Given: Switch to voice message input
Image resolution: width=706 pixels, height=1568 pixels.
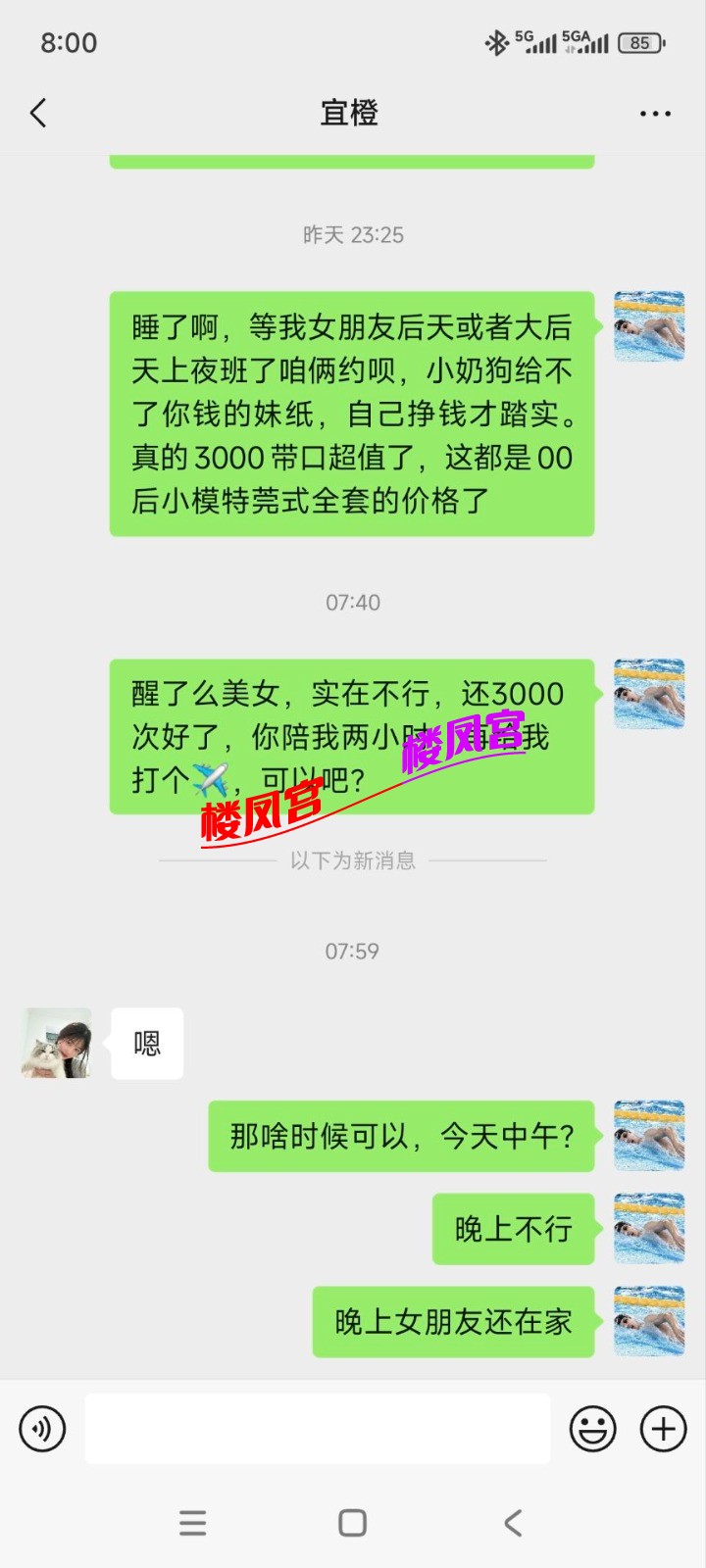Looking at the screenshot, I should (x=42, y=1429).
